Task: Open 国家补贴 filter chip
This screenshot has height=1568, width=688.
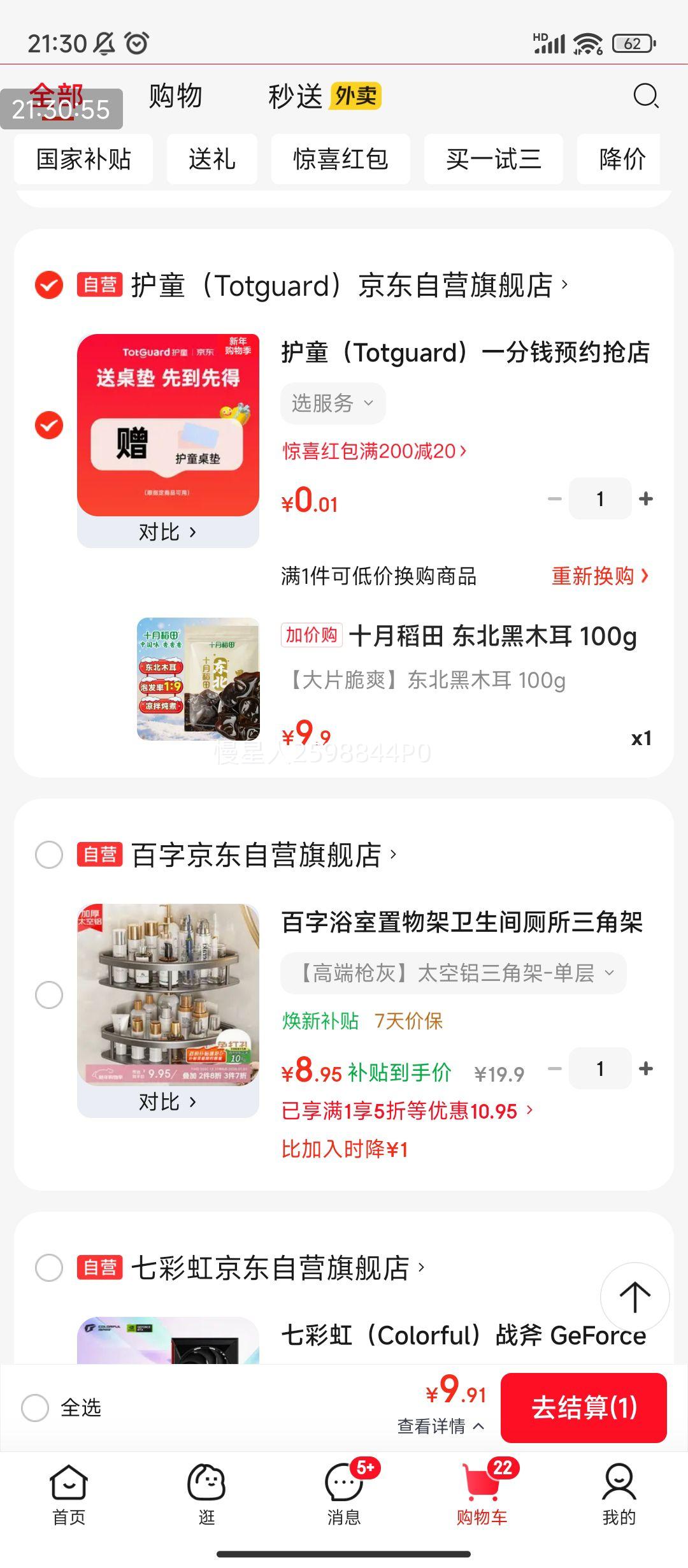Action: point(85,160)
